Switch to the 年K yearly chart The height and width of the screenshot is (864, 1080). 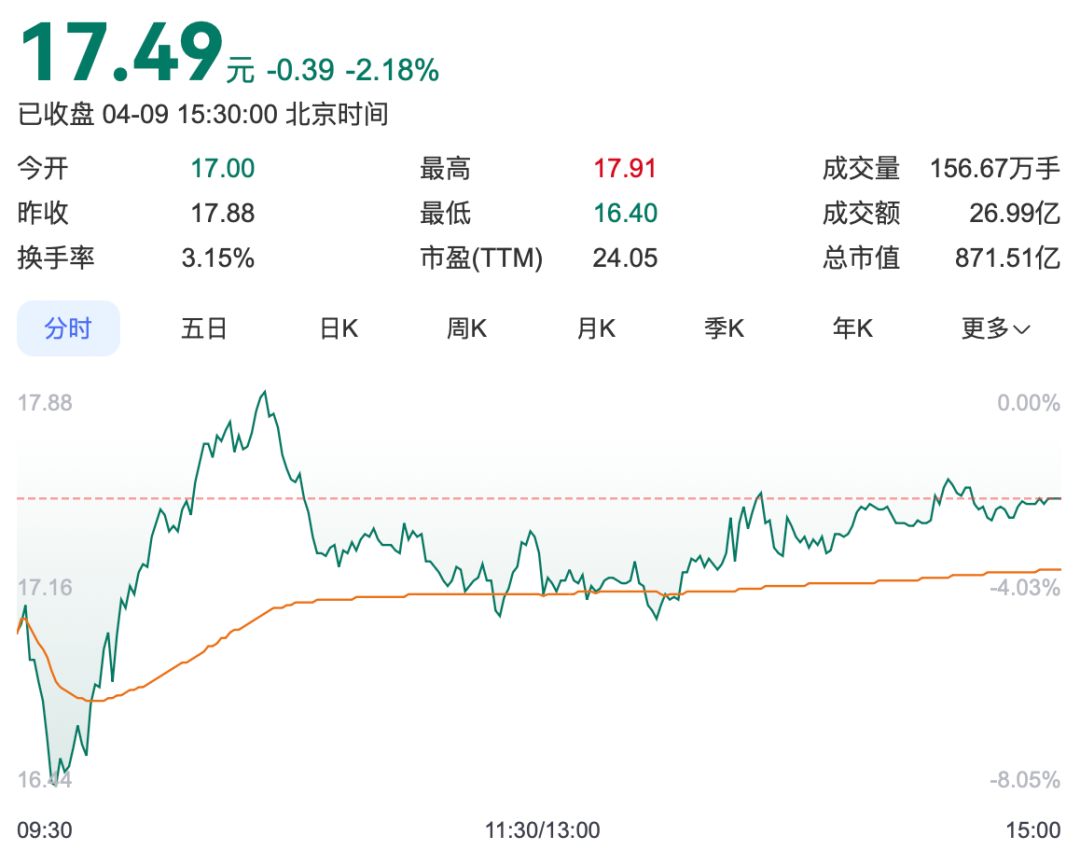point(853,329)
